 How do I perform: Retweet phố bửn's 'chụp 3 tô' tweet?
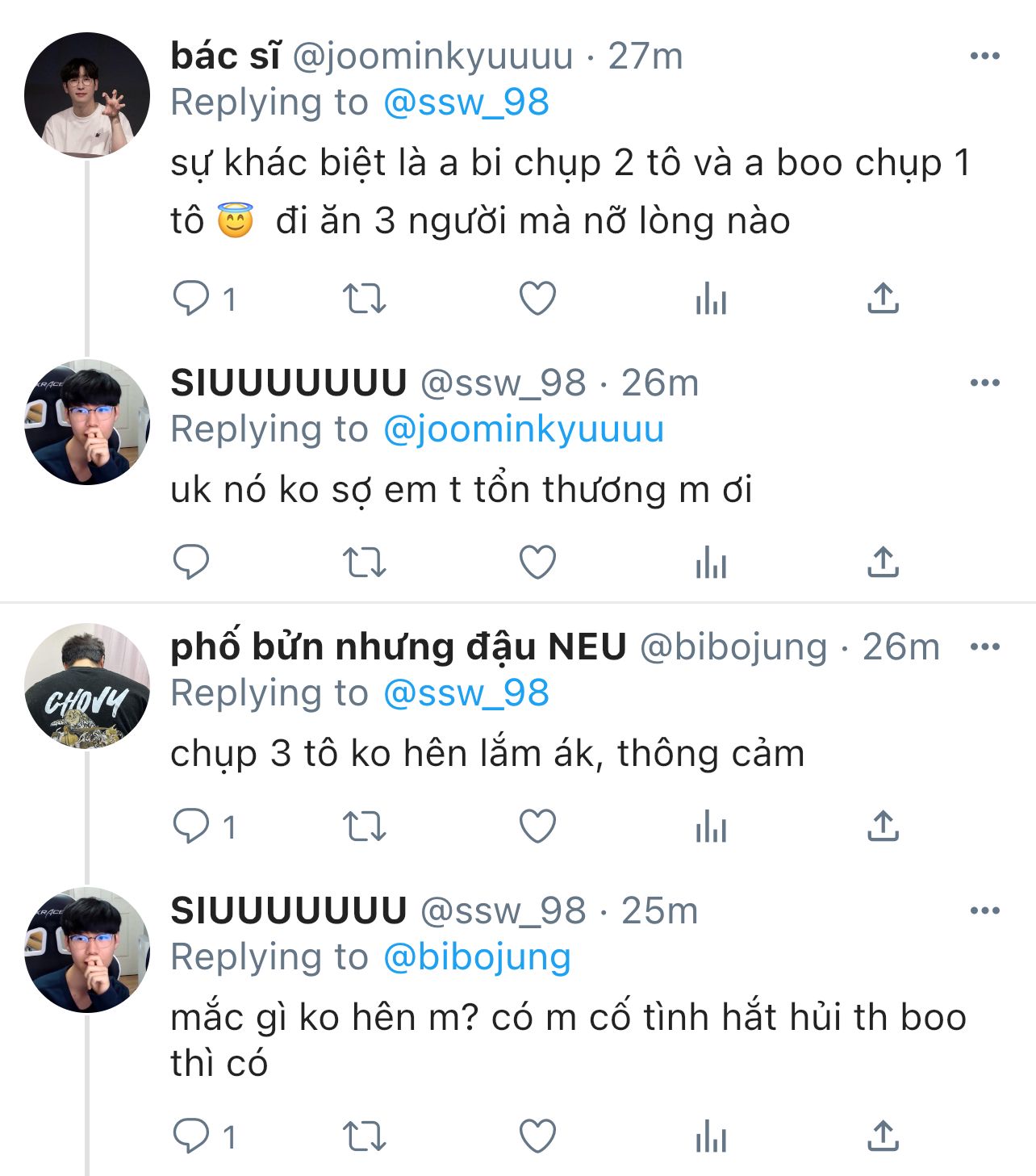[x=365, y=827]
